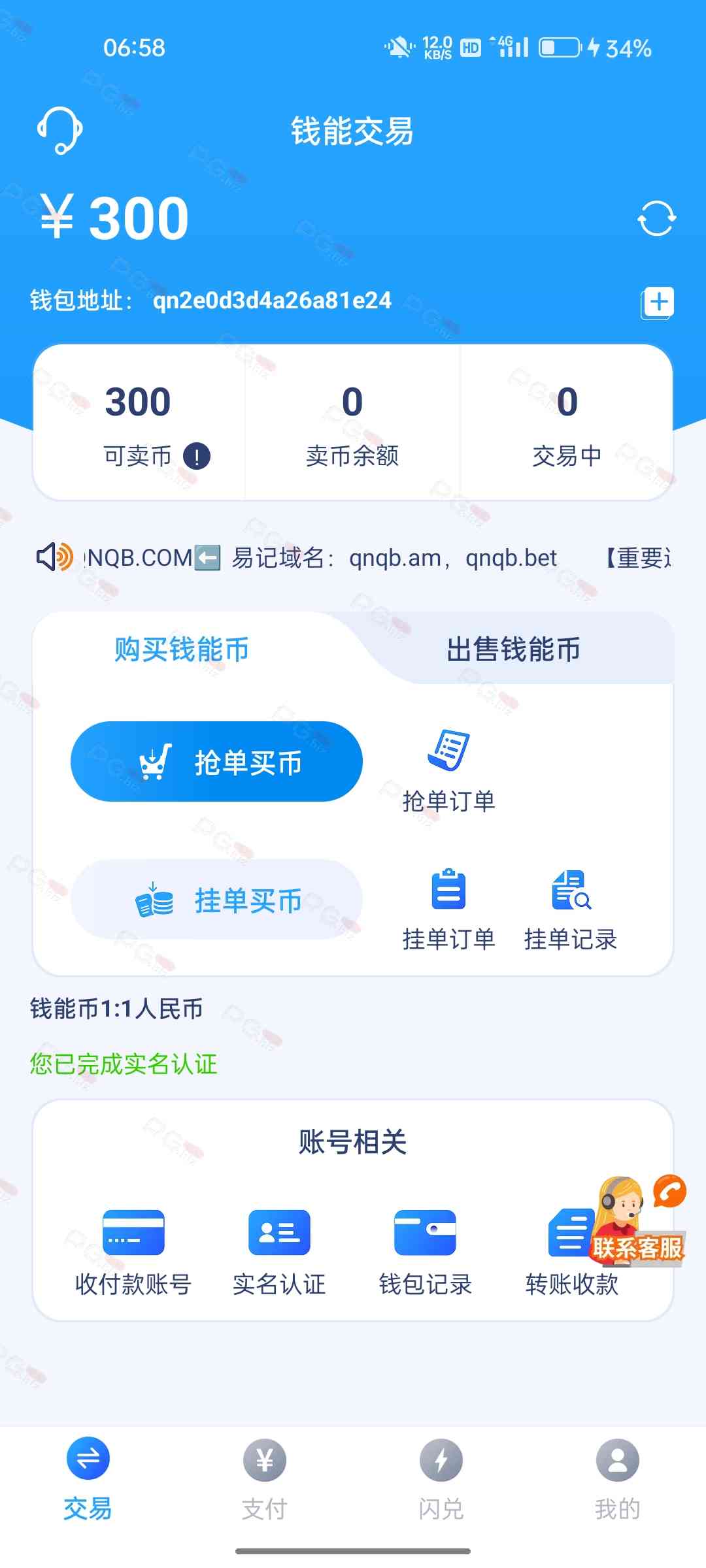Refresh the wallet balance

coord(656,218)
